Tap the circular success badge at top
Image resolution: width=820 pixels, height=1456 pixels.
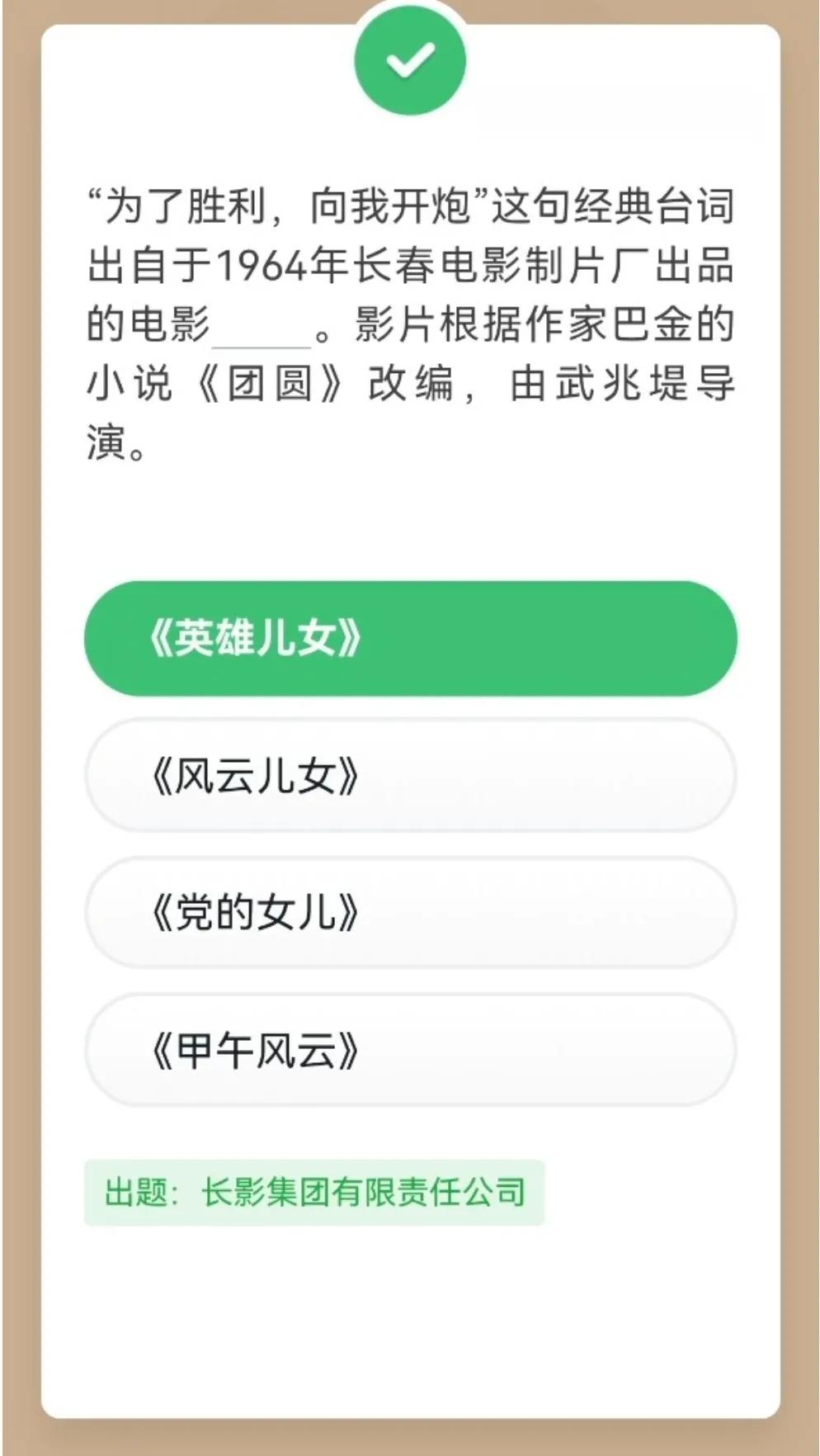[x=410, y=62]
